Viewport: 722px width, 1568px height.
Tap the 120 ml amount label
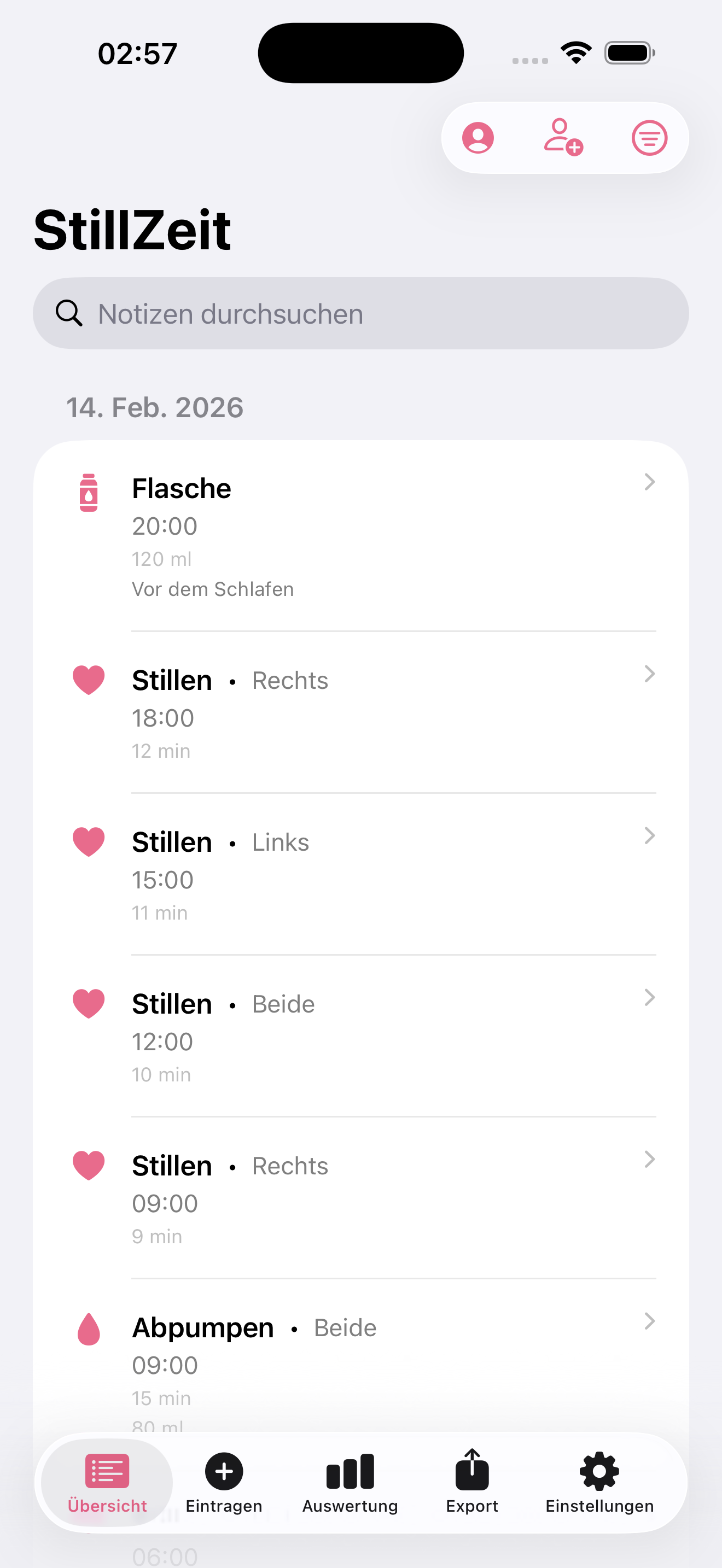pyautogui.click(x=162, y=558)
